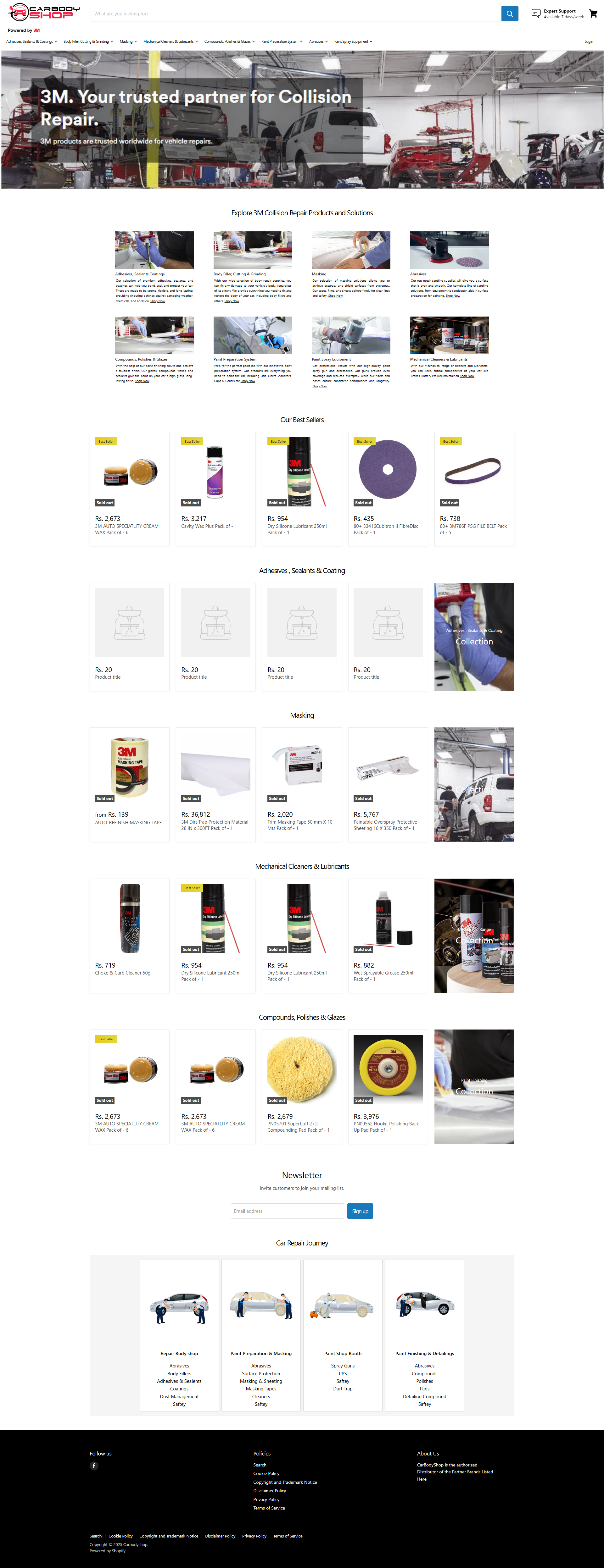This screenshot has height=1568, width=604.
Task: Expand Paint Spray Equipment menu
Action: coord(353,41)
